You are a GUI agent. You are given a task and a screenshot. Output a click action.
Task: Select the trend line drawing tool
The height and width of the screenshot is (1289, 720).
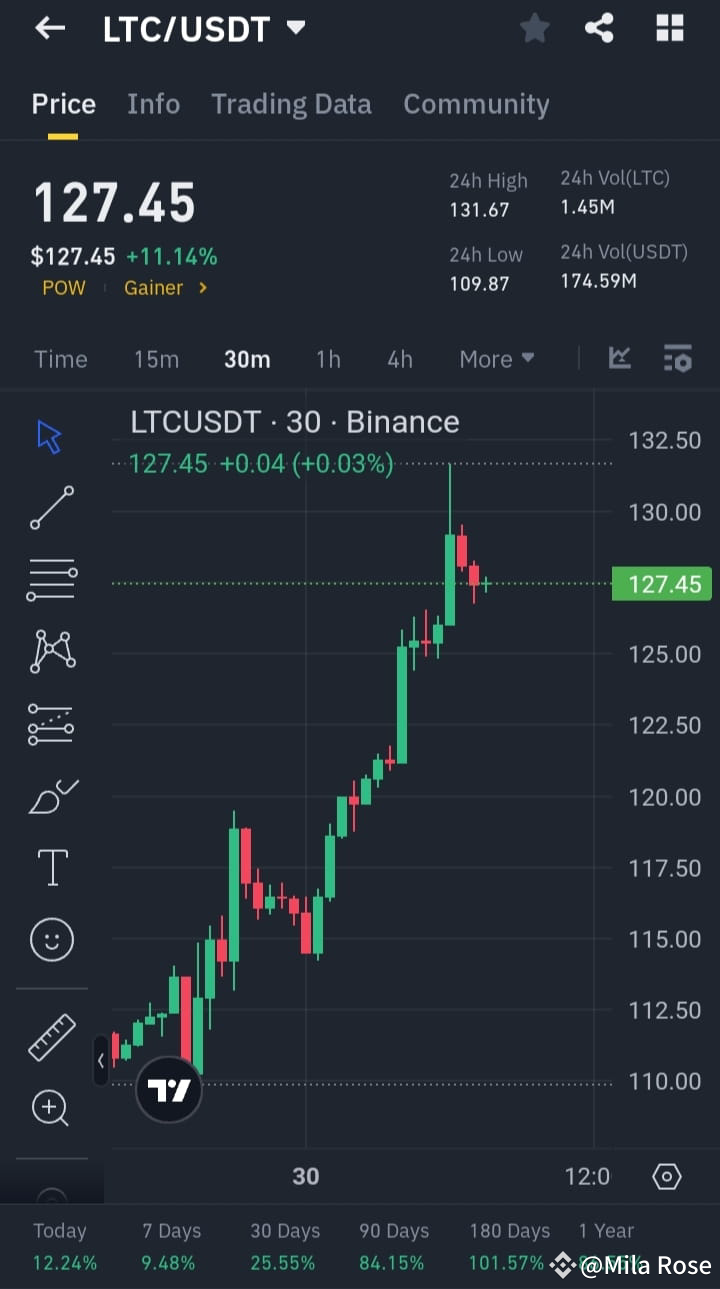50,508
